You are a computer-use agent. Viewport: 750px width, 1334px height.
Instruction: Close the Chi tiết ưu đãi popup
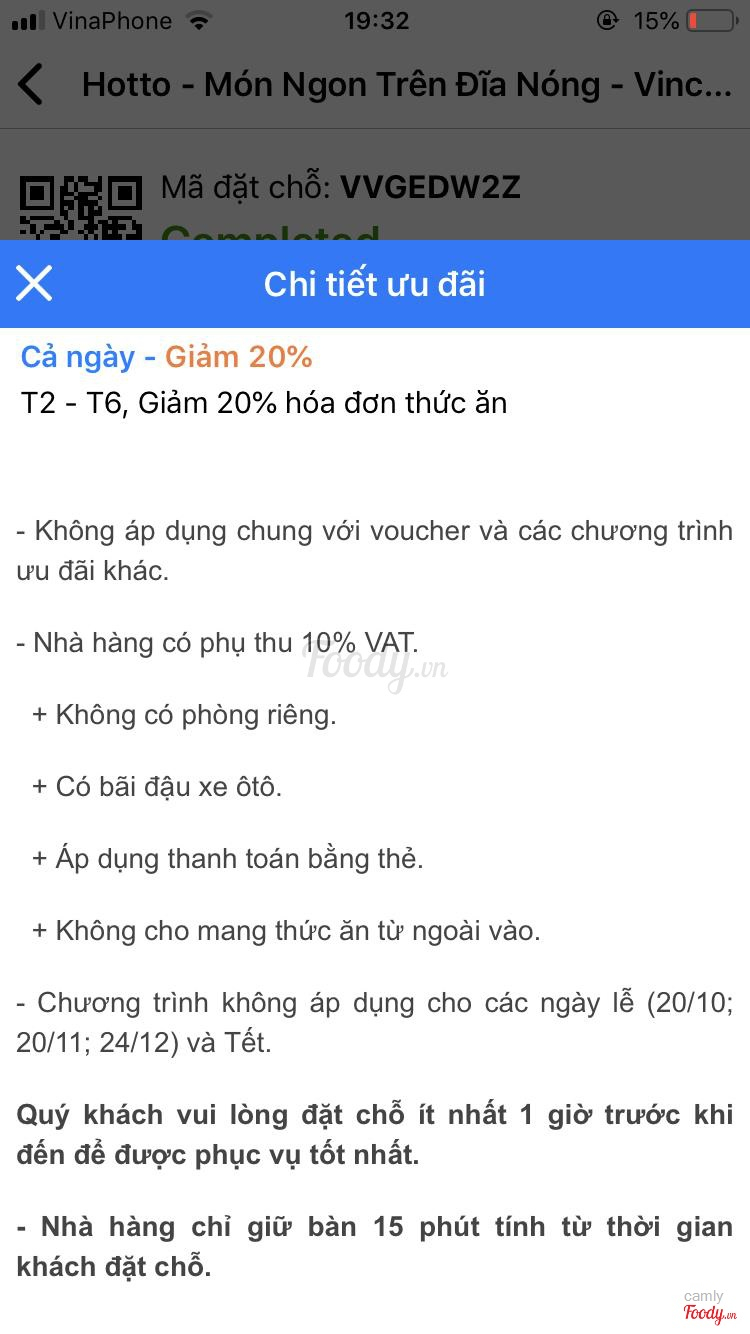coord(34,284)
